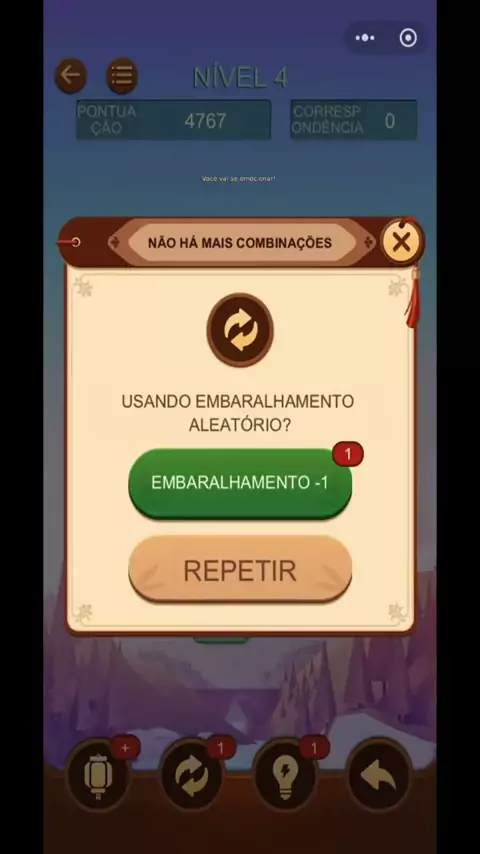
Task: Undo the last move
Action: pos(379,776)
